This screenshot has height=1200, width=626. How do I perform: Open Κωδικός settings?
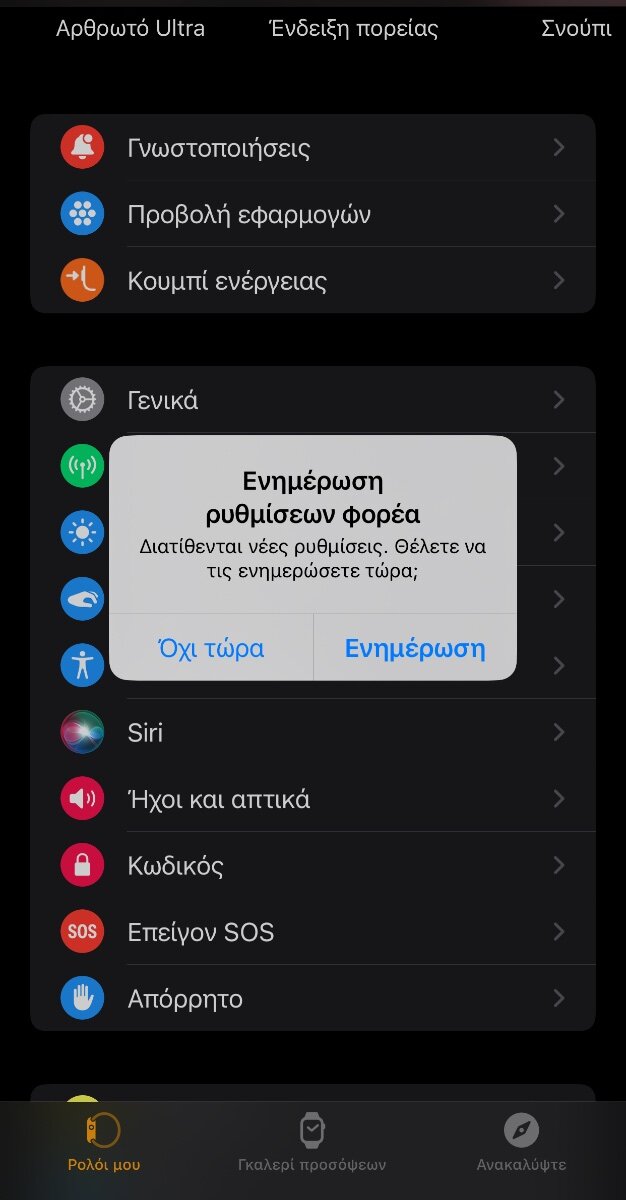click(312, 866)
